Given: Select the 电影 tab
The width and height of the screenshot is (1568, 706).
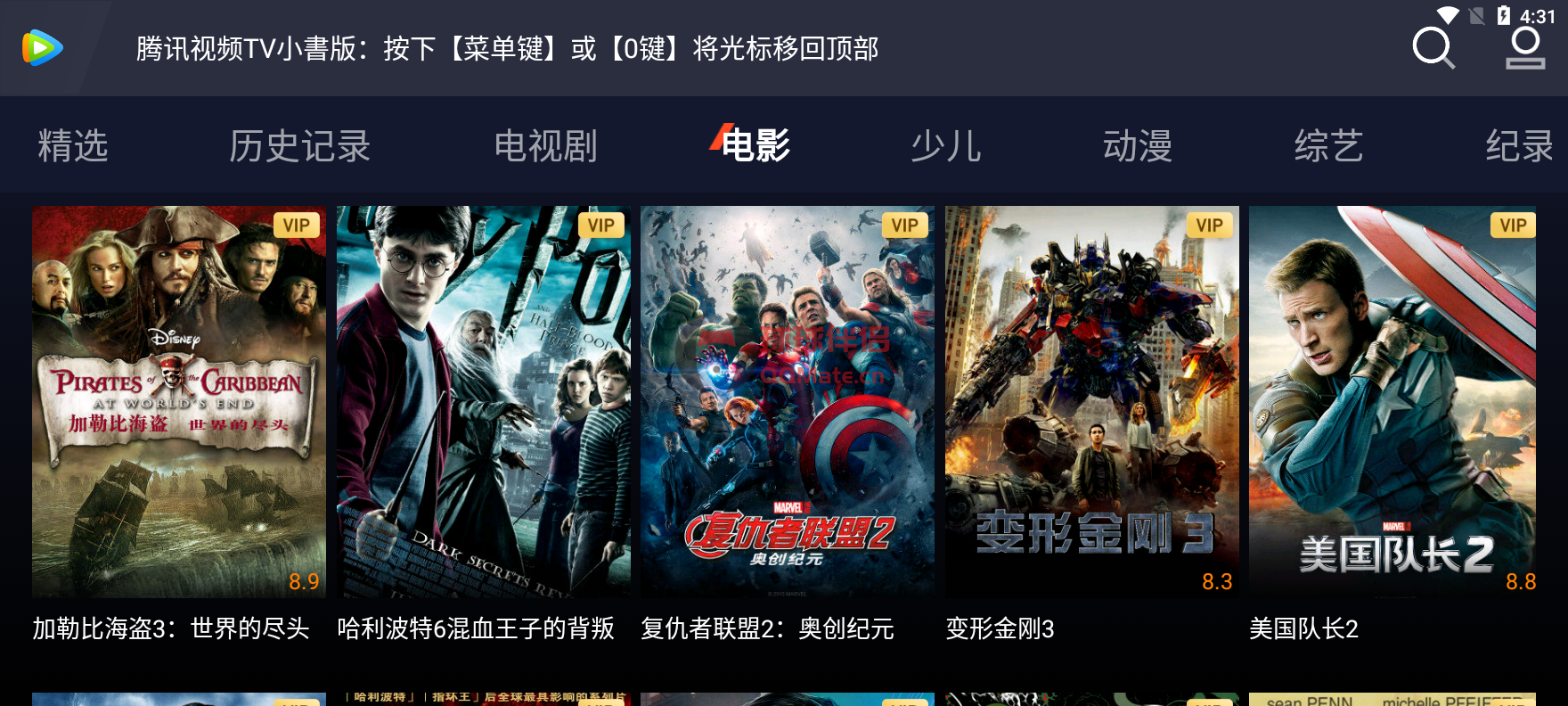Looking at the screenshot, I should (x=755, y=146).
